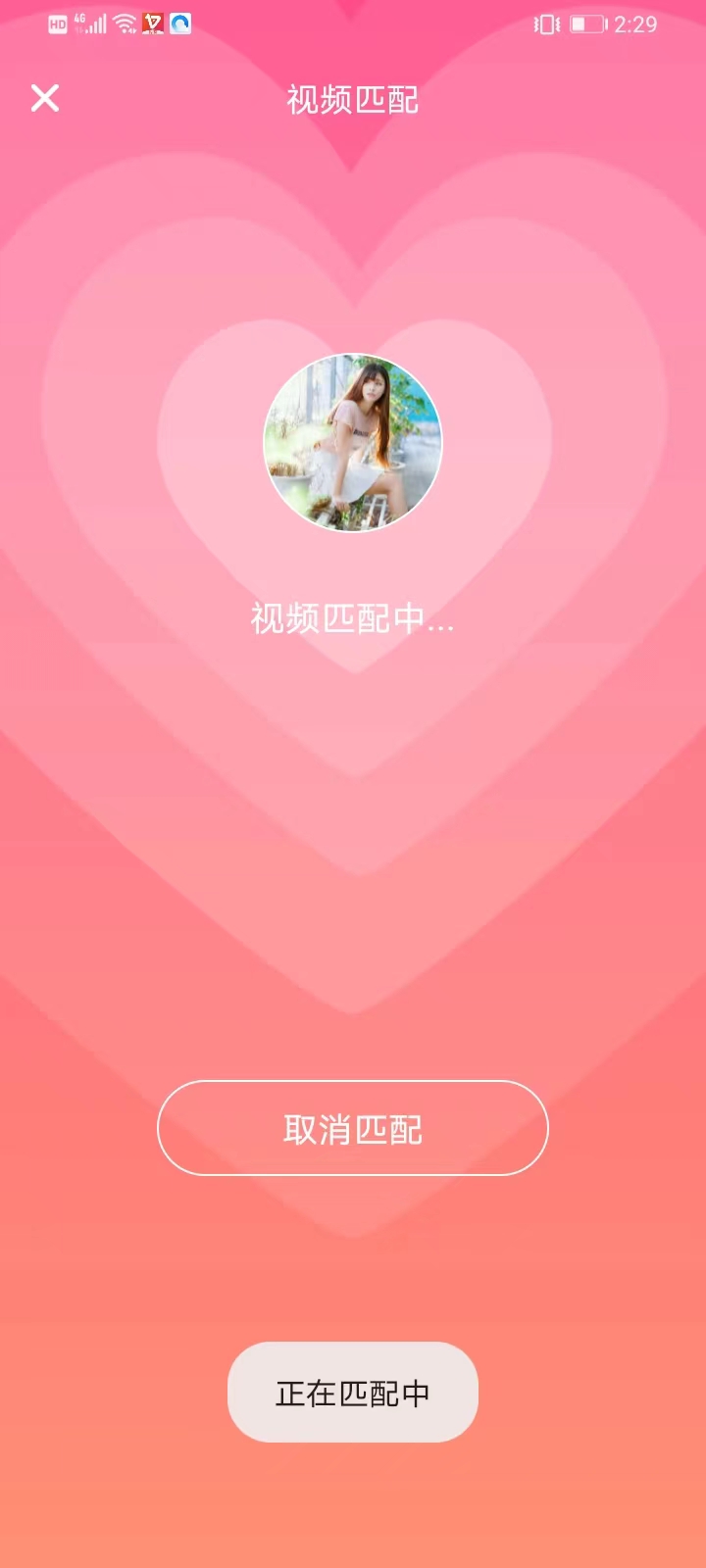Close the video matching screen

[45, 98]
